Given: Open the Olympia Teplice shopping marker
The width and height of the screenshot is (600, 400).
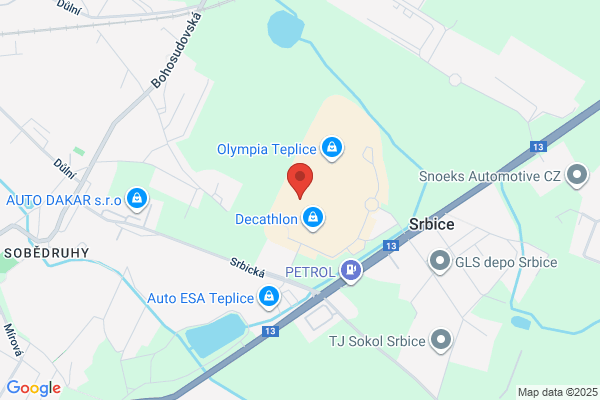Looking at the screenshot, I should pyautogui.click(x=332, y=148).
